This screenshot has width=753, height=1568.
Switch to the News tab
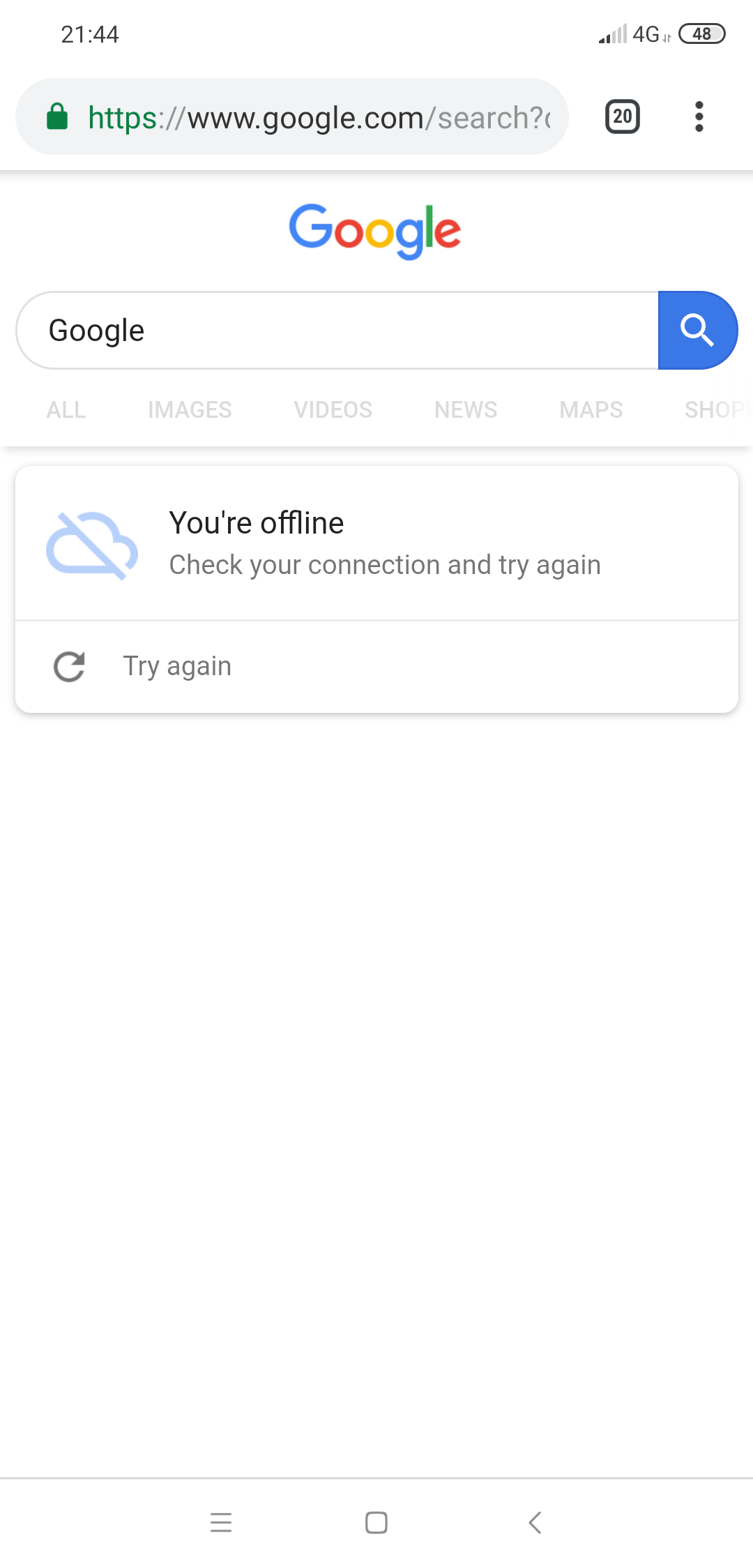[x=466, y=409]
